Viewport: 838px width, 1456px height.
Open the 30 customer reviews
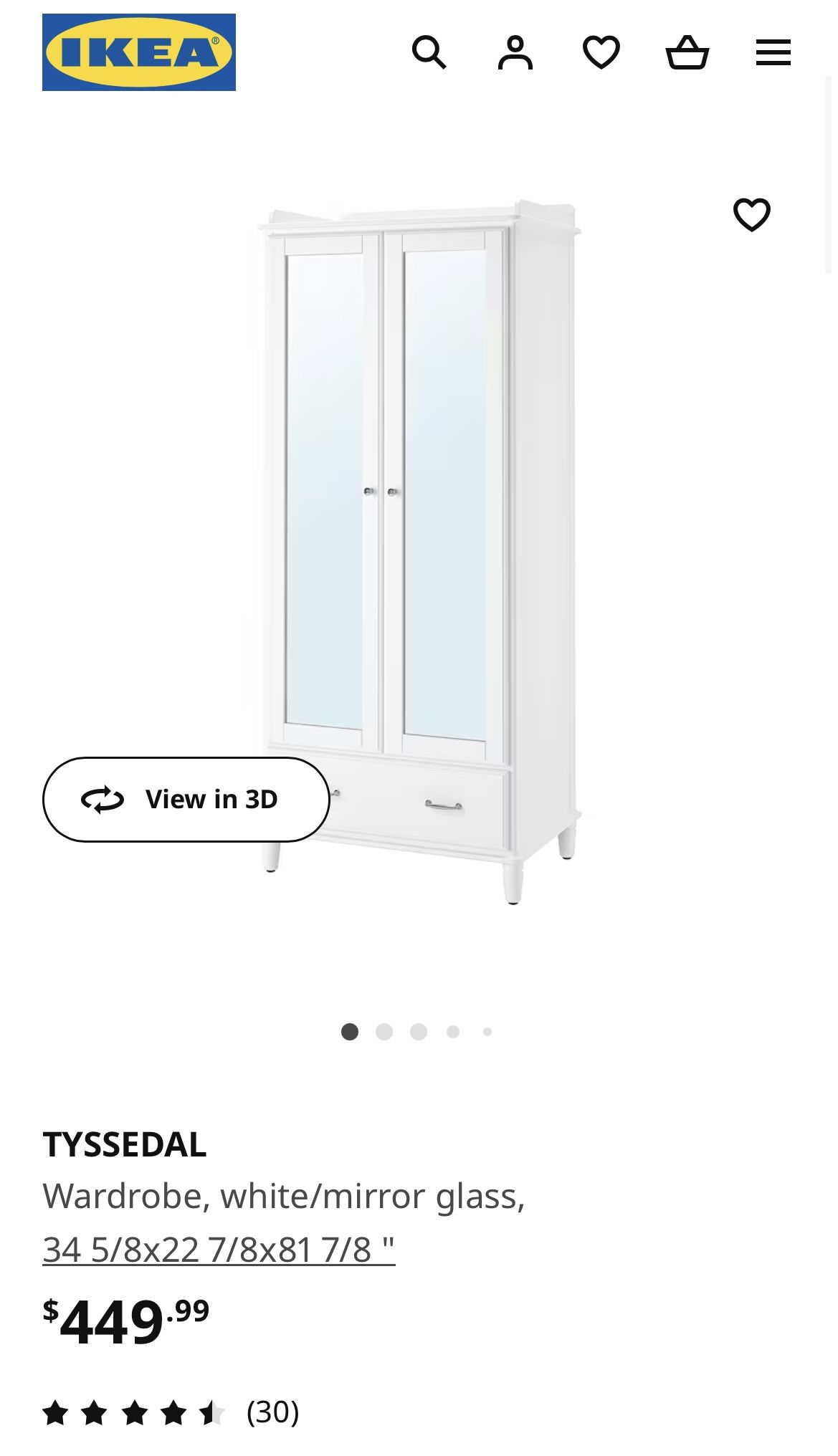(272, 1412)
